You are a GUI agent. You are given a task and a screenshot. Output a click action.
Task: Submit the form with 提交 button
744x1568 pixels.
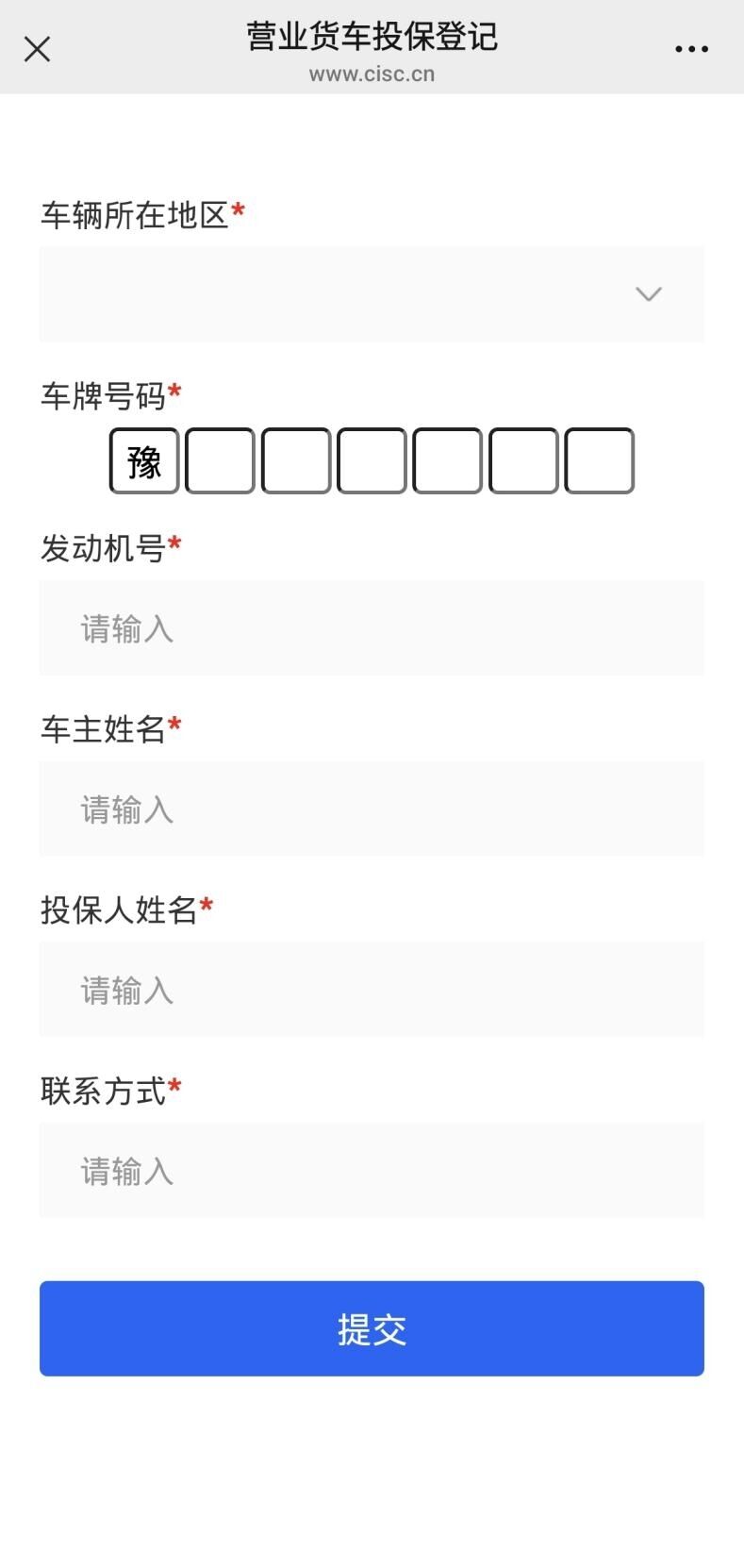(372, 1328)
